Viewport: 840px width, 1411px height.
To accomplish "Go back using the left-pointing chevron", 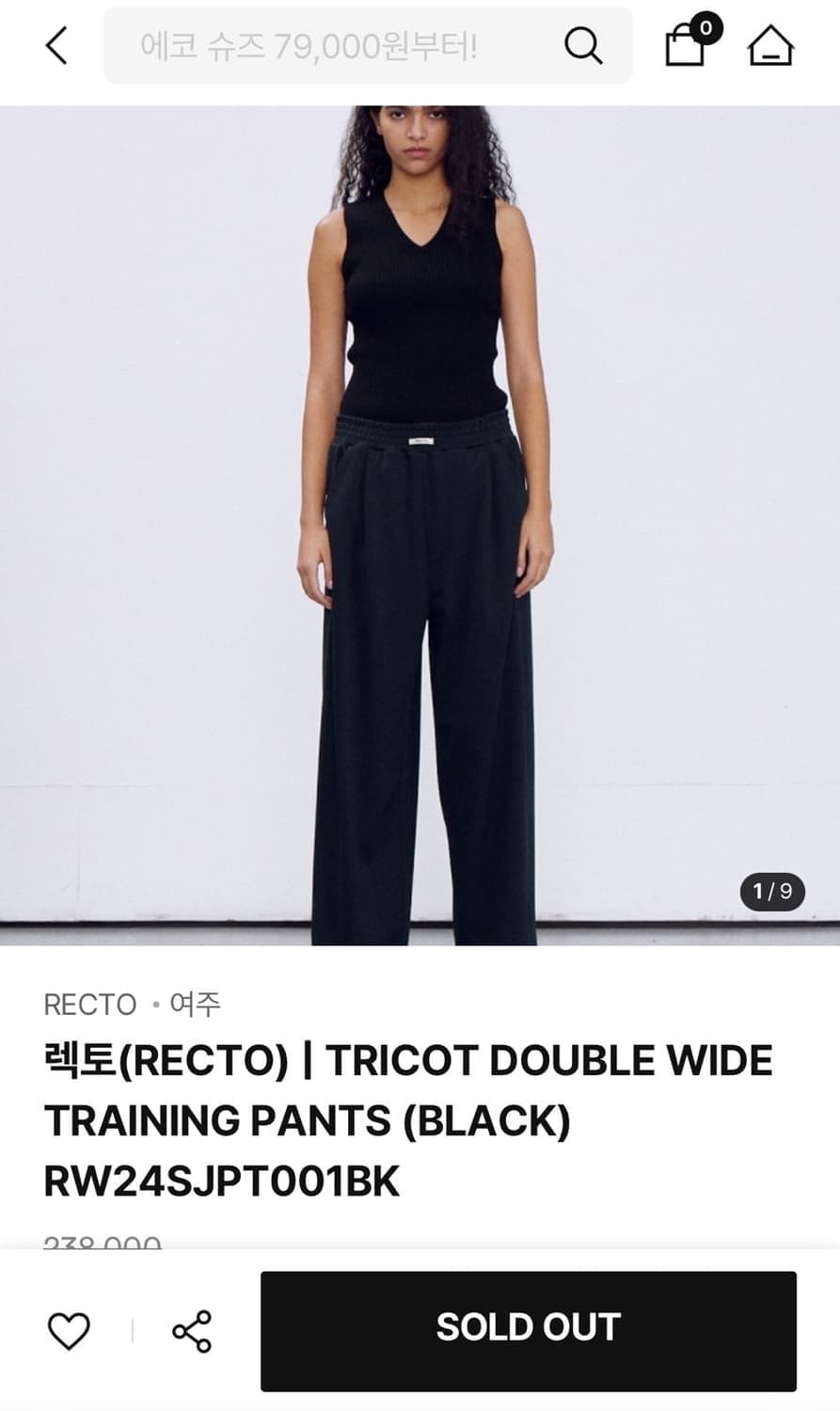I will 55,45.
